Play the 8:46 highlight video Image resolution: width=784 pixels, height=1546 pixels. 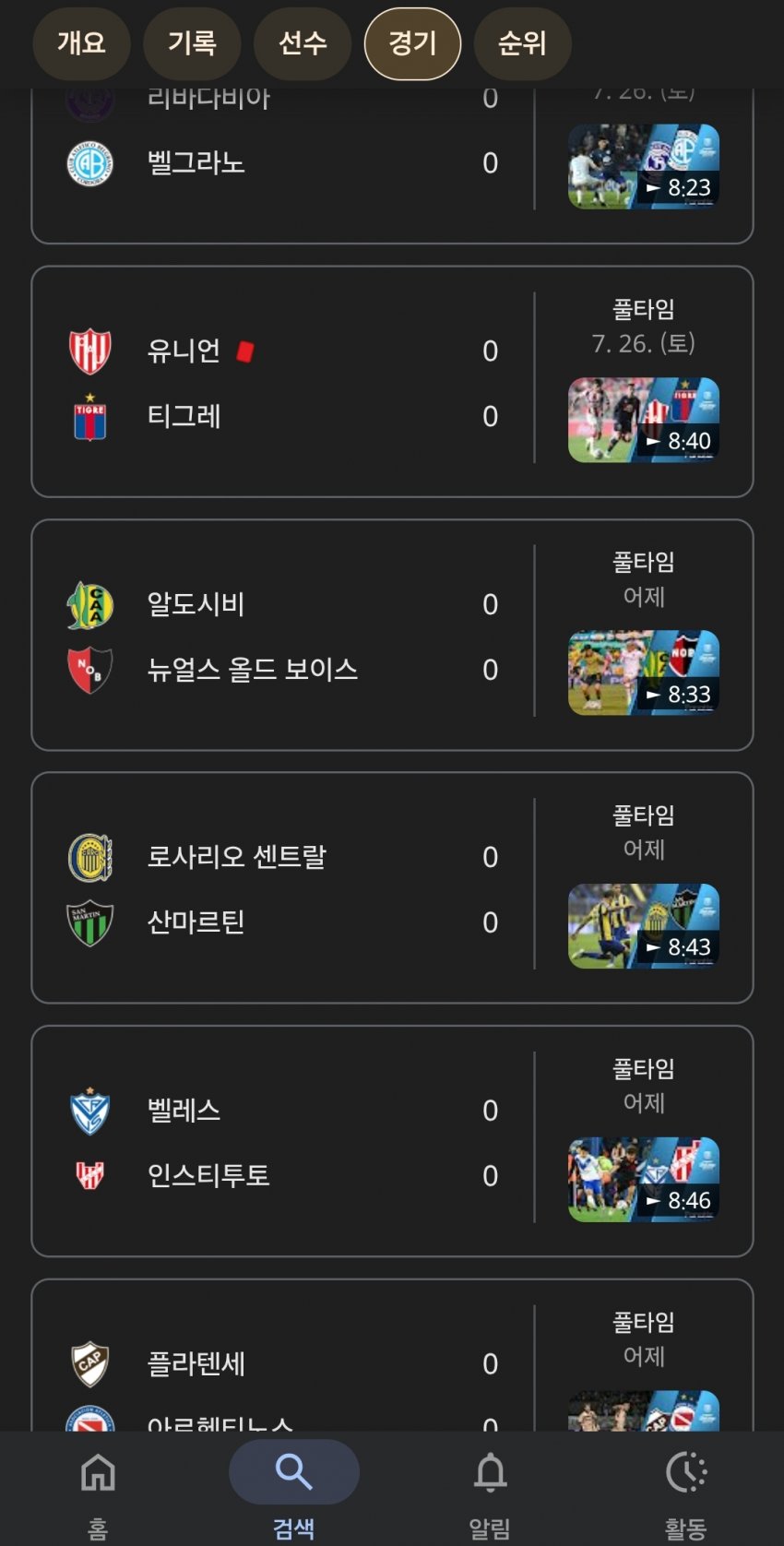(x=643, y=1179)
